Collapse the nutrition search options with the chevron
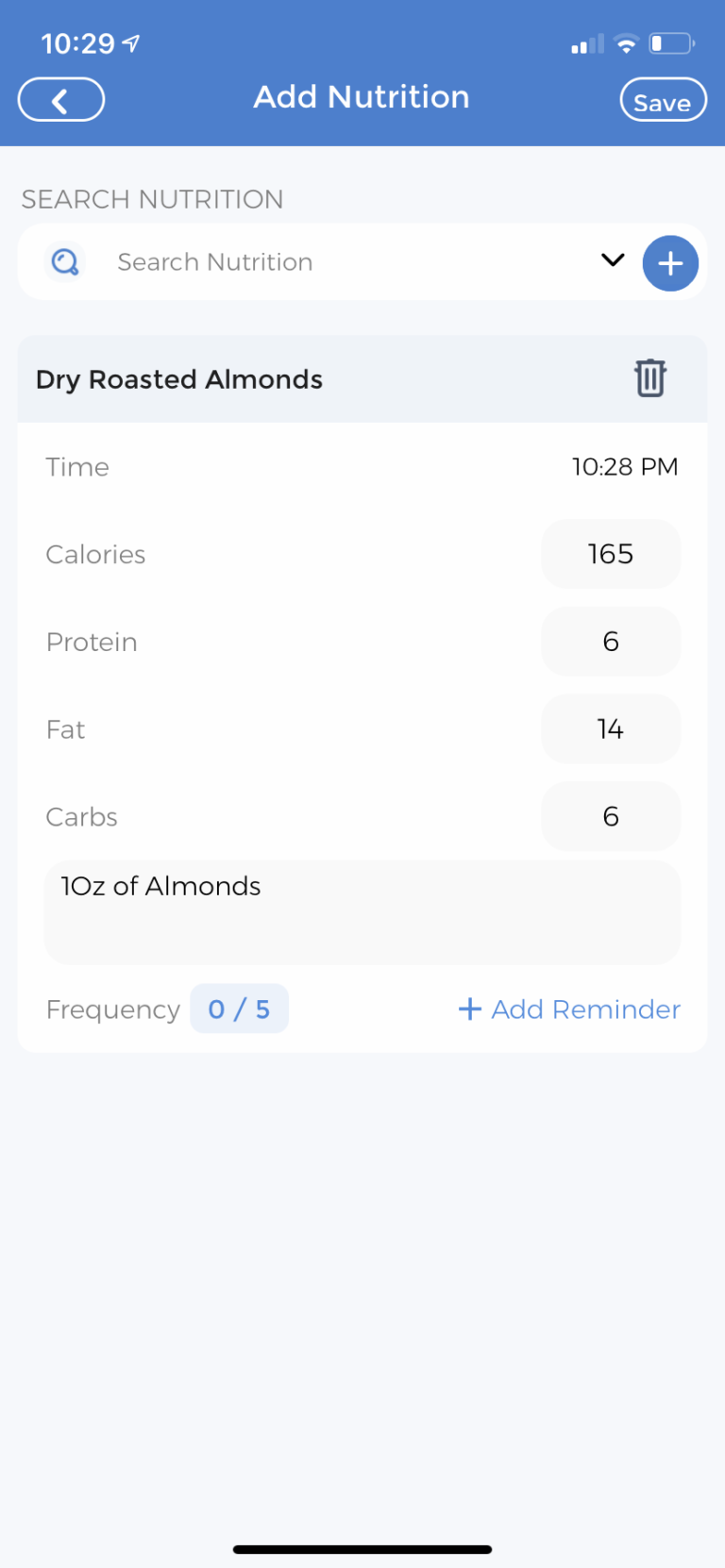 coord(613,261)
